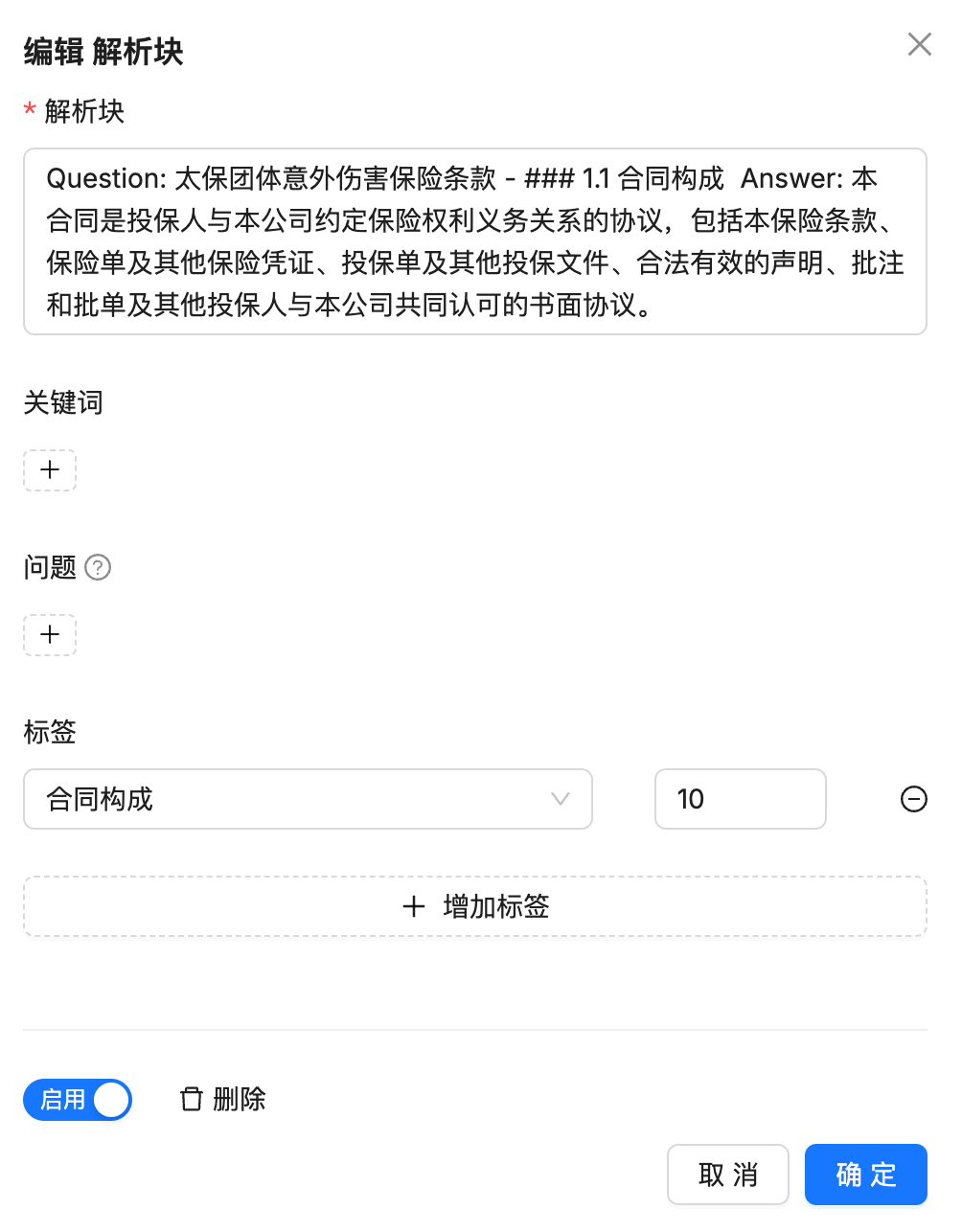This screenshot has height=1232, width=962.
Task: Cancel editing via the 取消 button
Action: 727,1175
